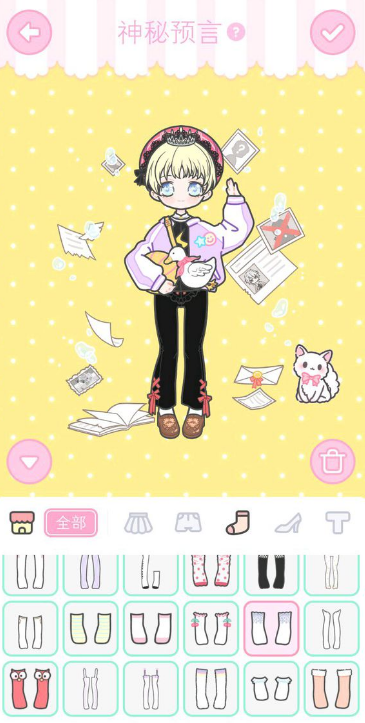Switch to the high-heel shoes category
The image size is (365, 723).
coord(288,523)
